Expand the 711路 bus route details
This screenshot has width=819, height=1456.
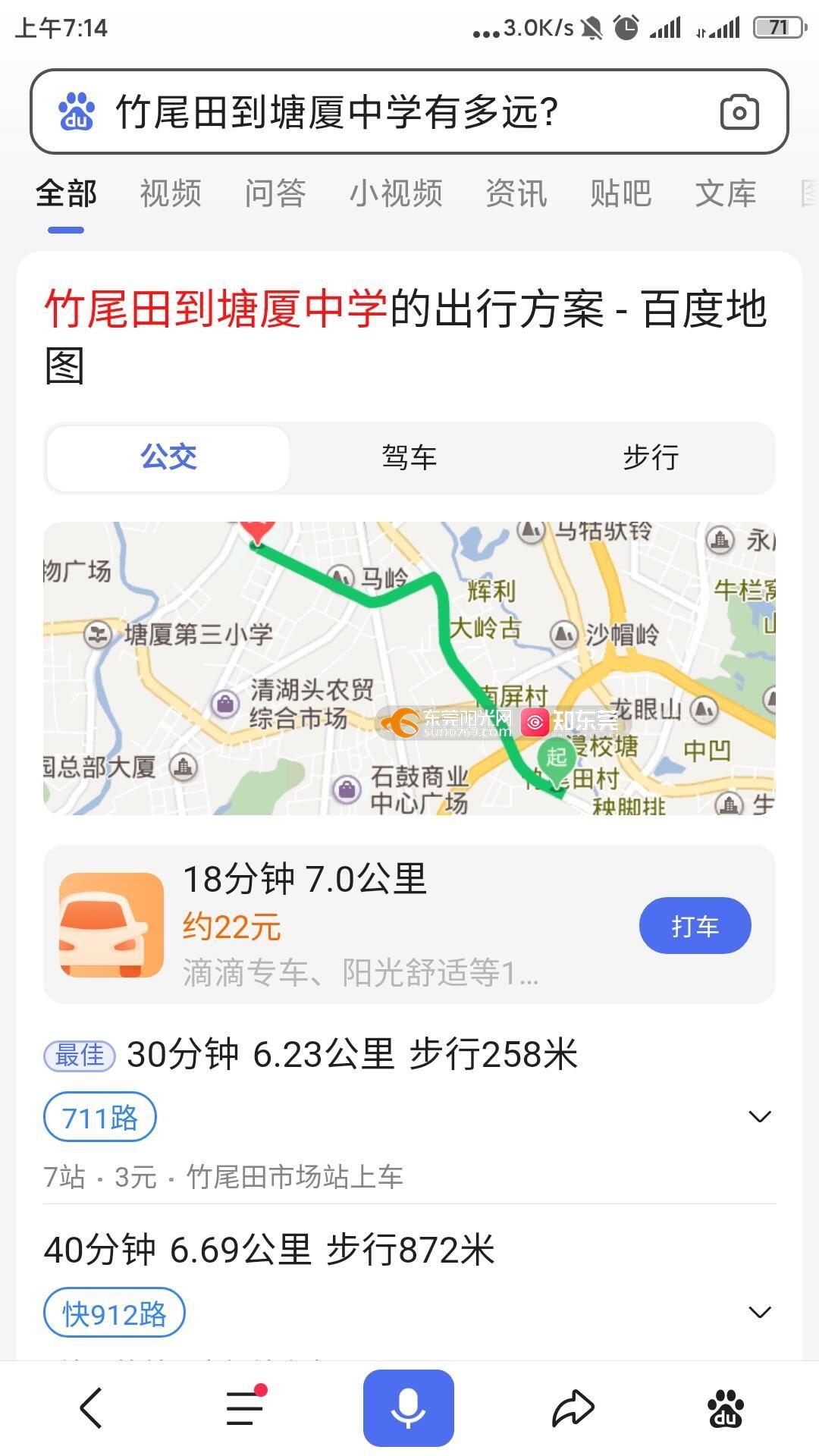[759, 1116]
